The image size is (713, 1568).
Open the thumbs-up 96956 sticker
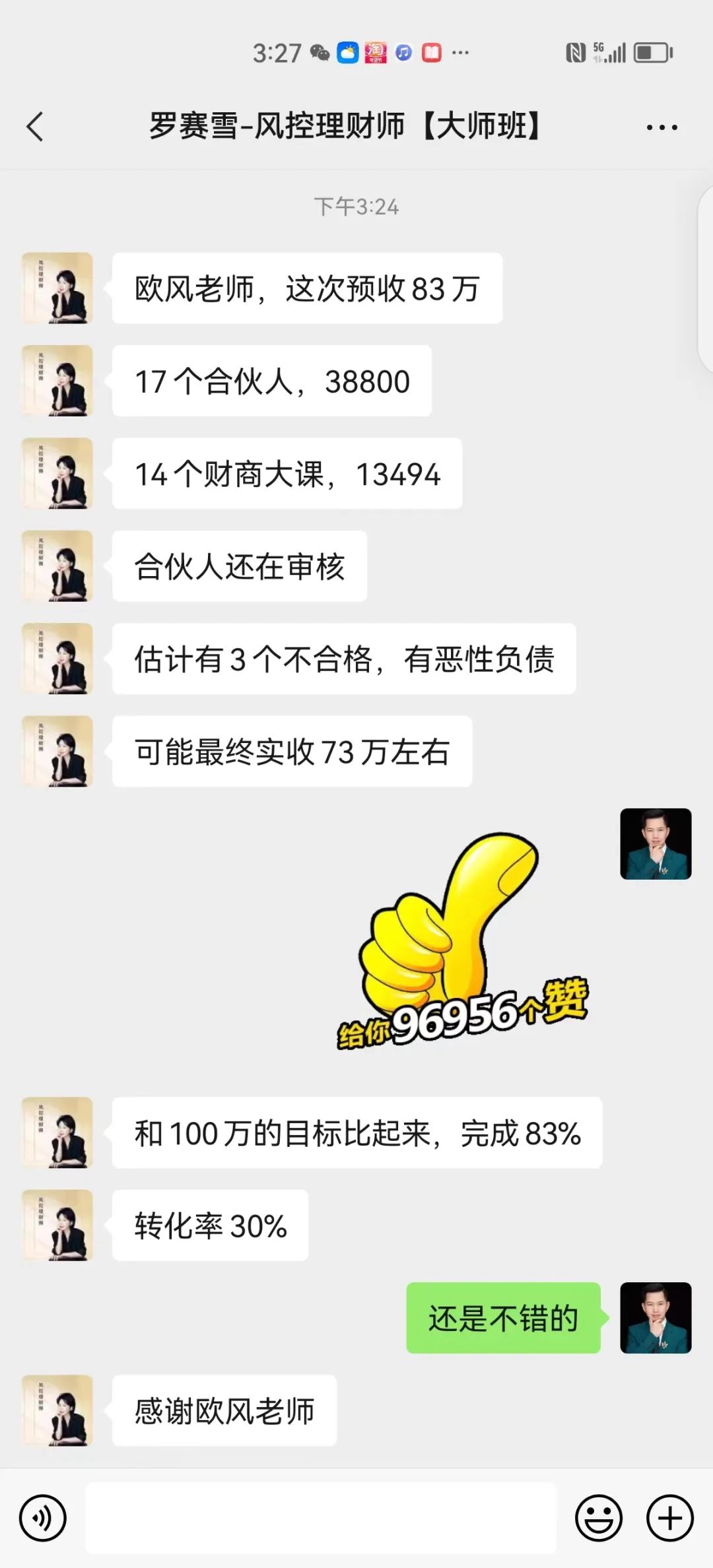(462, 940)
